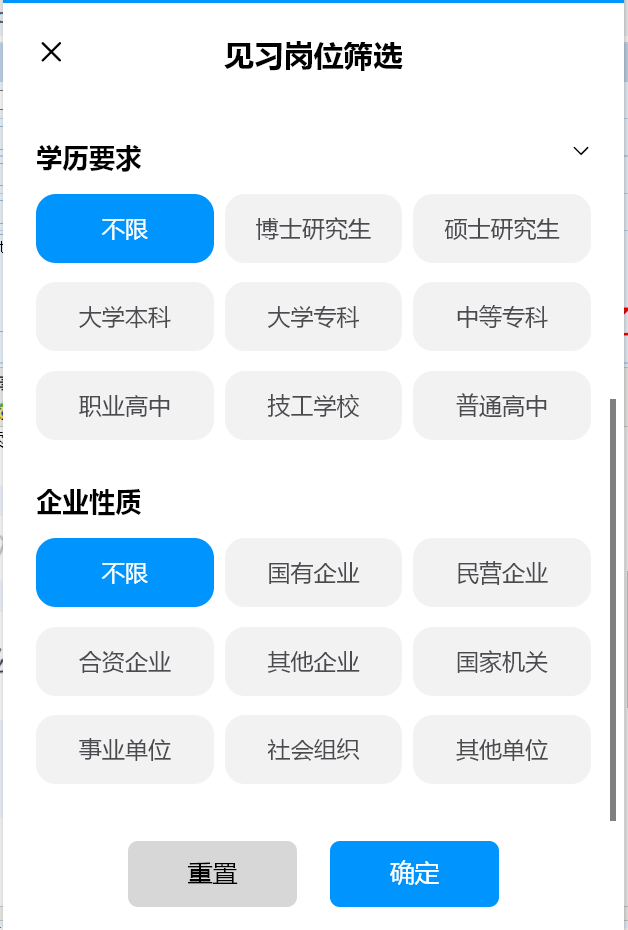Select the 技工学校 chip

click(x=313, y=406)
